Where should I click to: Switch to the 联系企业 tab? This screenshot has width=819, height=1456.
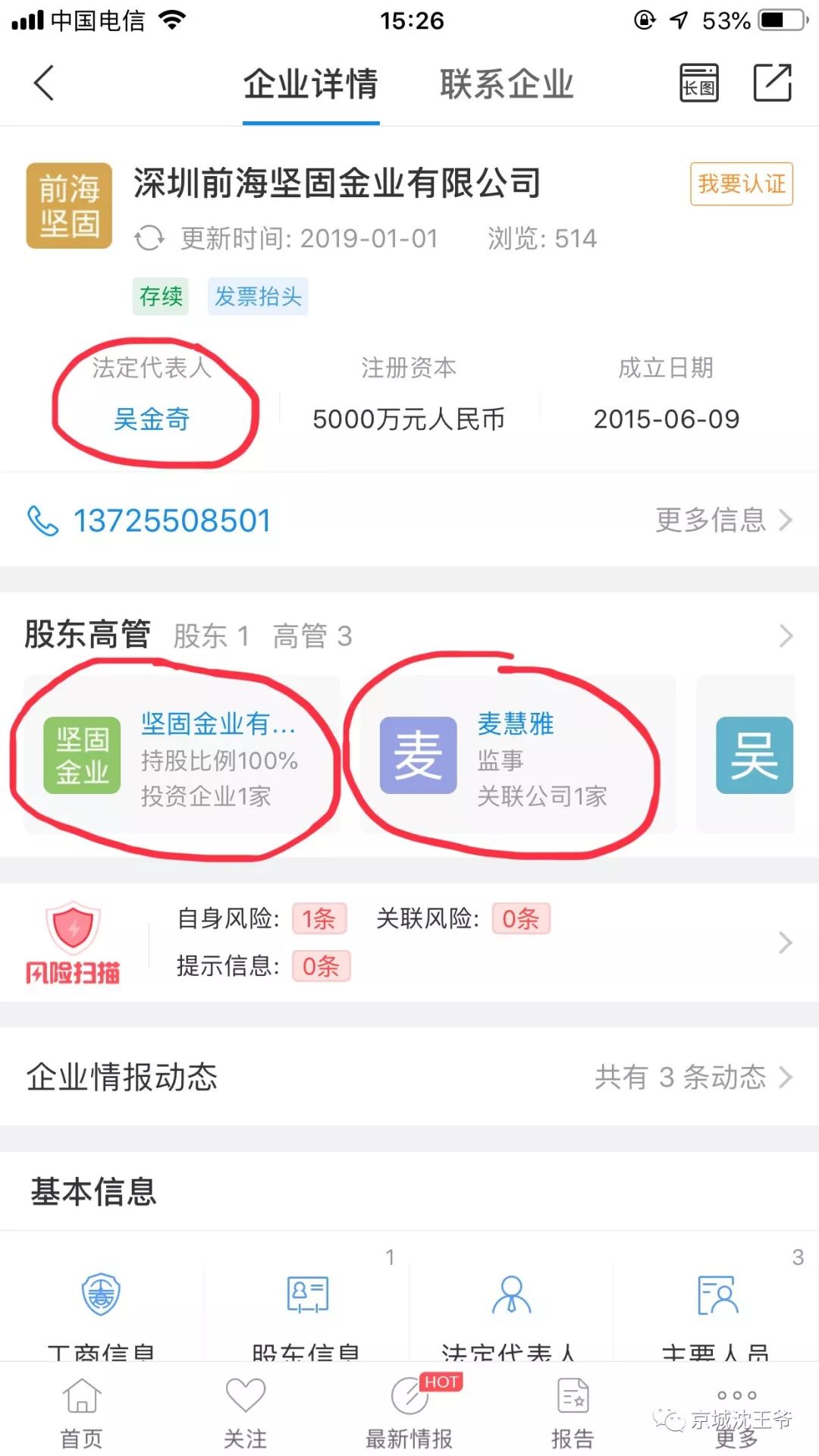(506, 83)
